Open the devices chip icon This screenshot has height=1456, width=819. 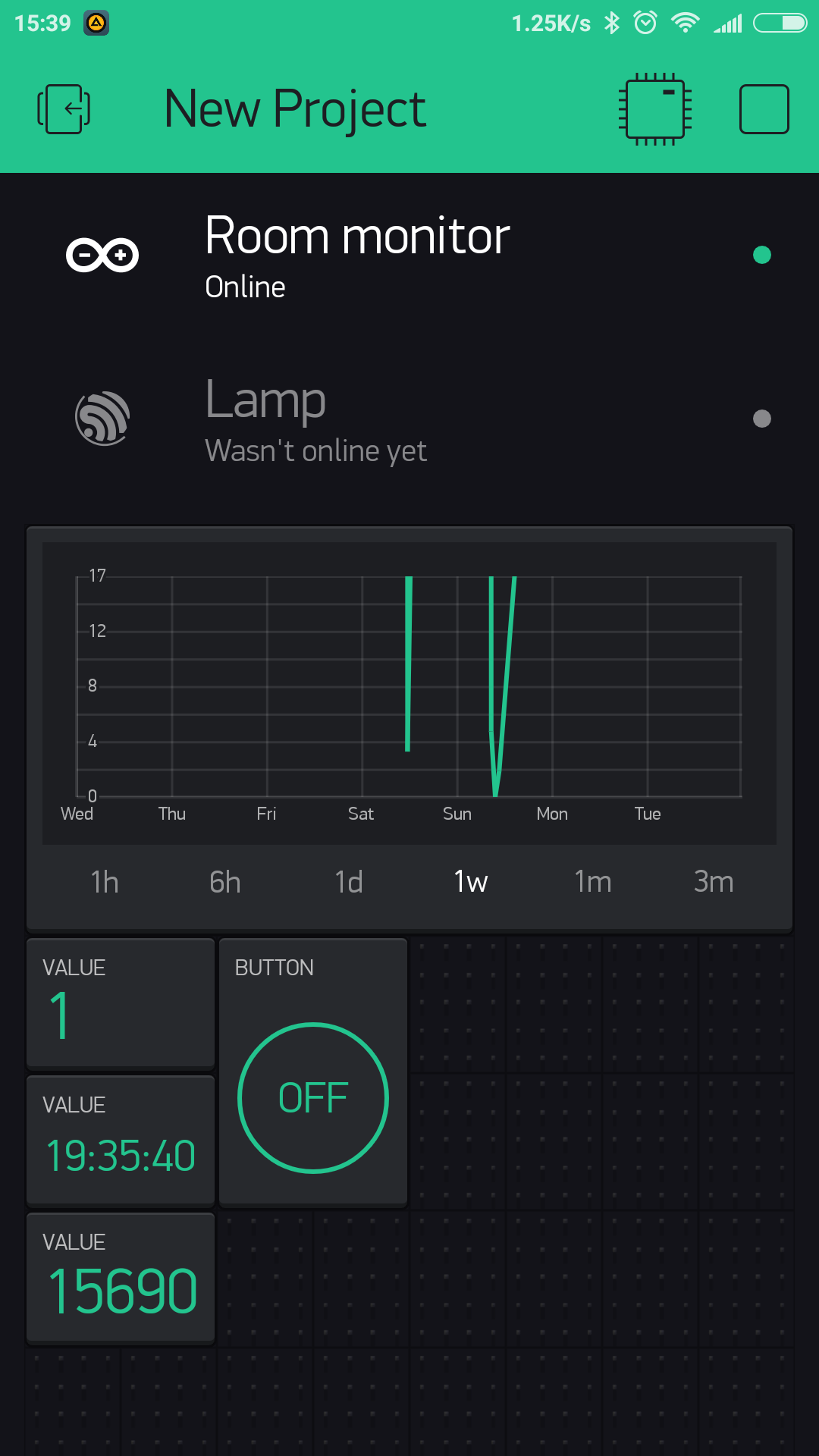click(655, 109)
